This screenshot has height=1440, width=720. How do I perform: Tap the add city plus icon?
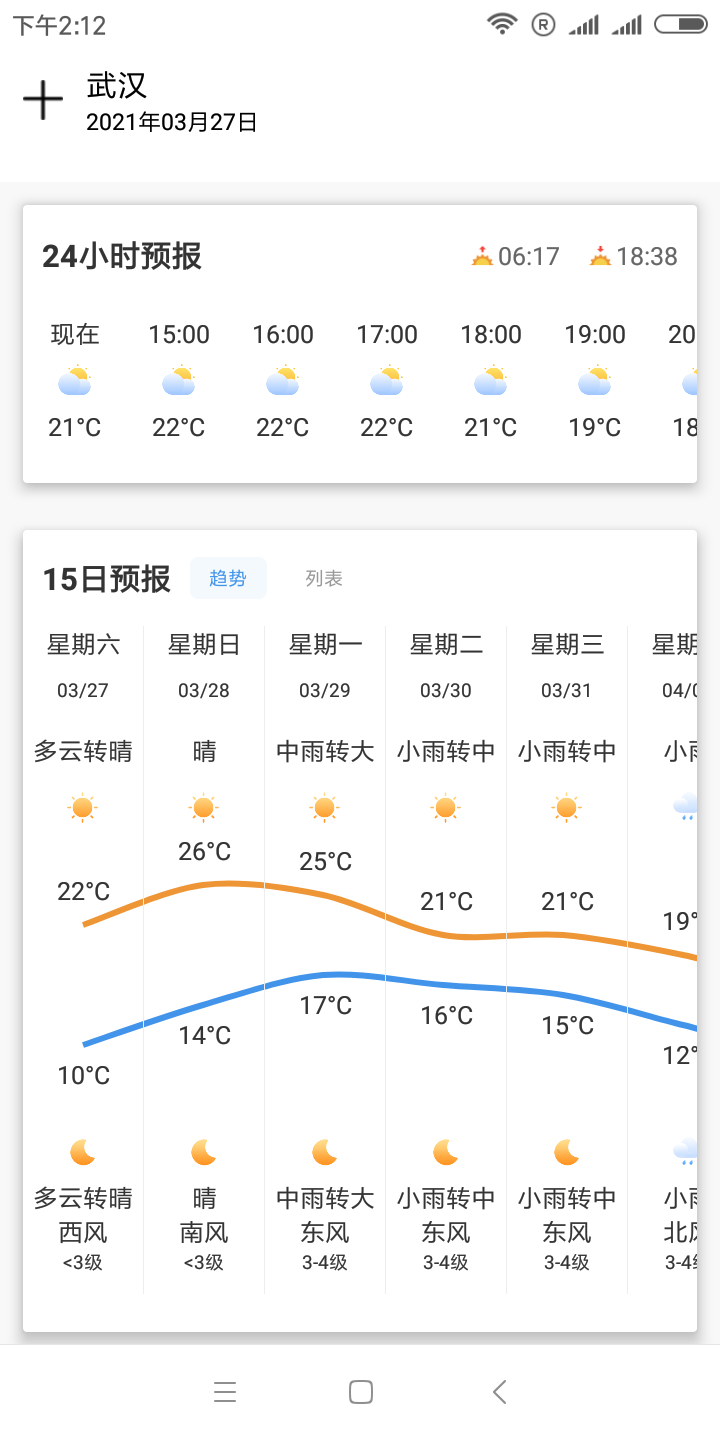click(x=41, y=98)
